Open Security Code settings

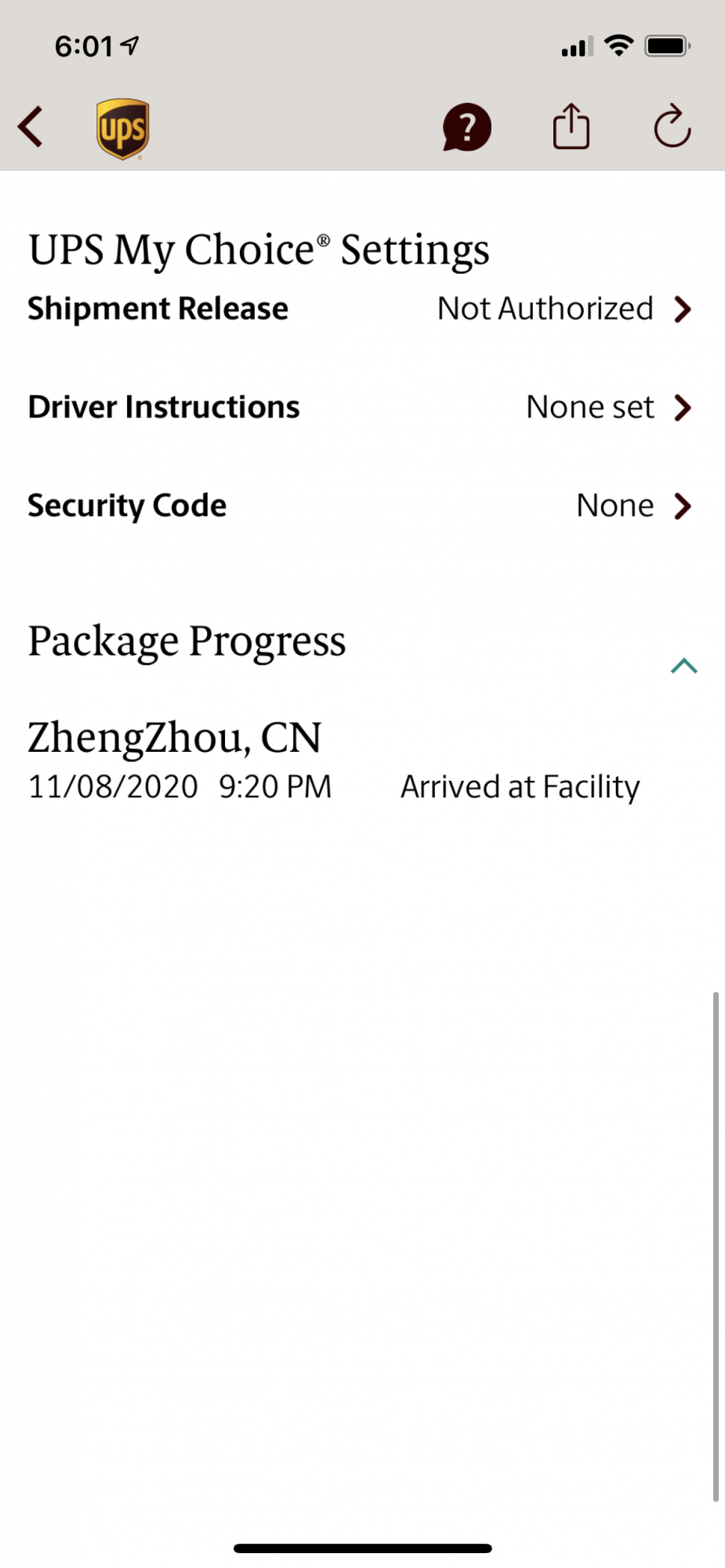tap(361, 506)
